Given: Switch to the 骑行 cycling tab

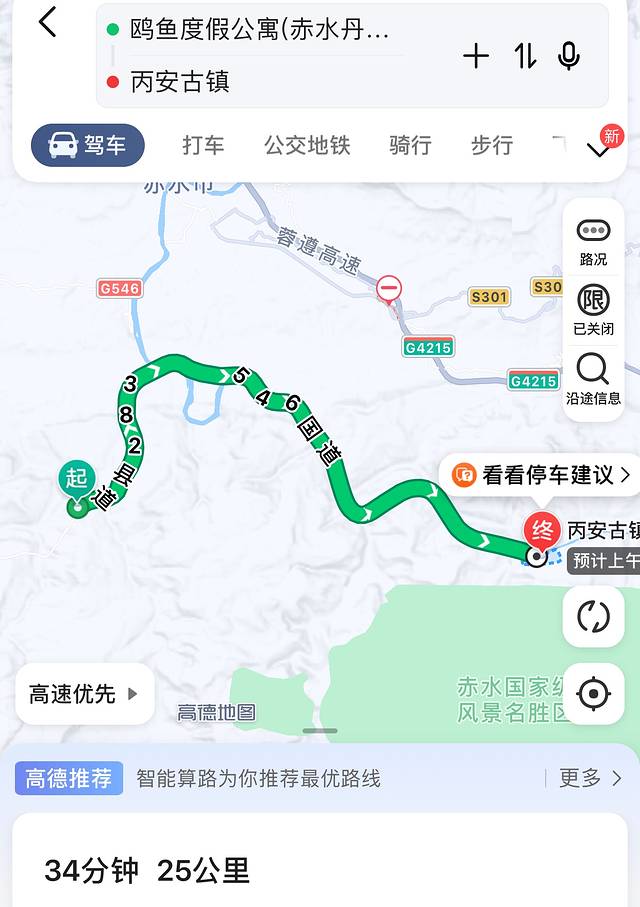Looking at the screenshot, I should tap(410, 145).
